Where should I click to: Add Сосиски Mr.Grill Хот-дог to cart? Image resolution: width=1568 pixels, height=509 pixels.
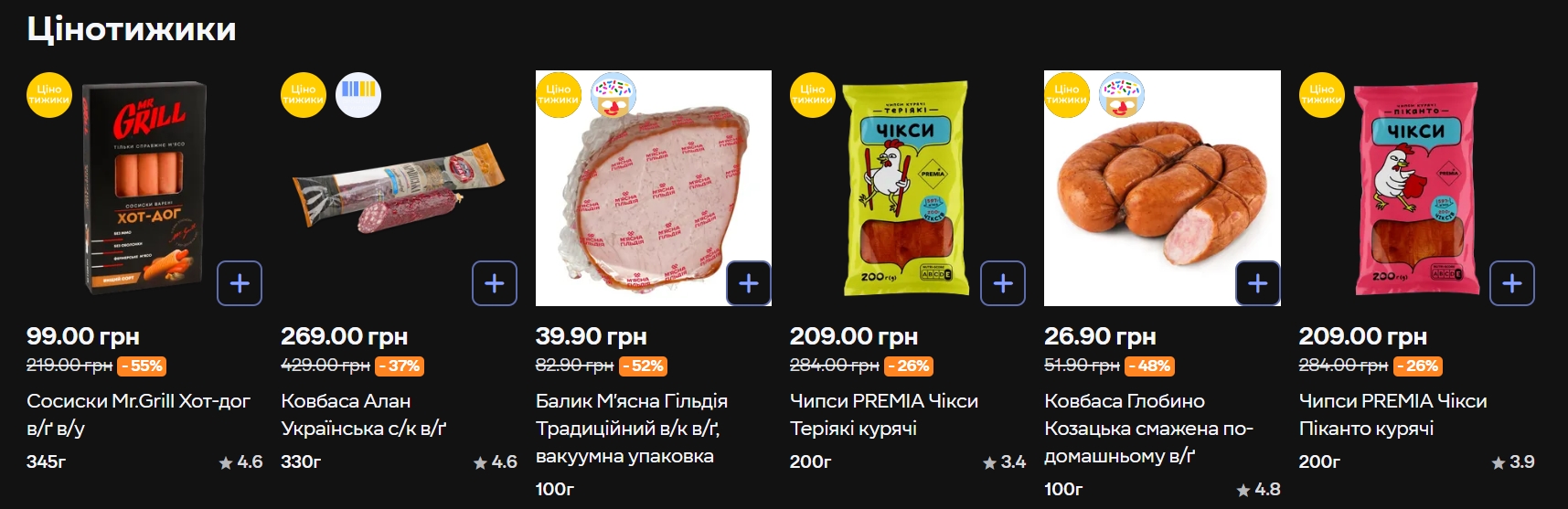click(240, 283)
